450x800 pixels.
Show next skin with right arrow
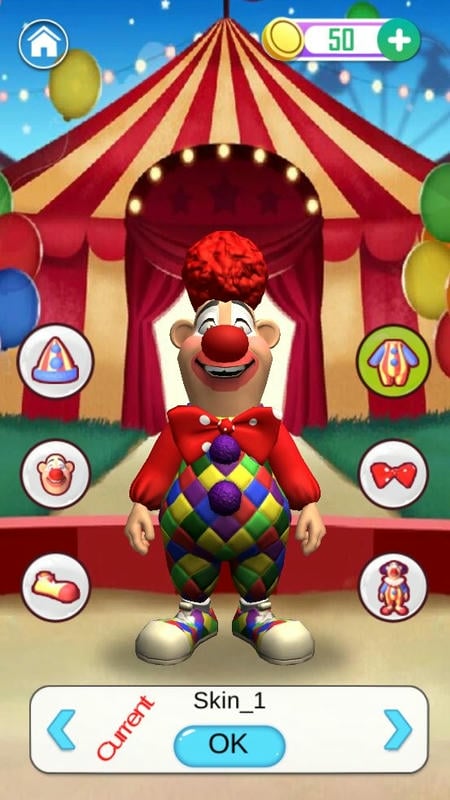coord(398,730)
